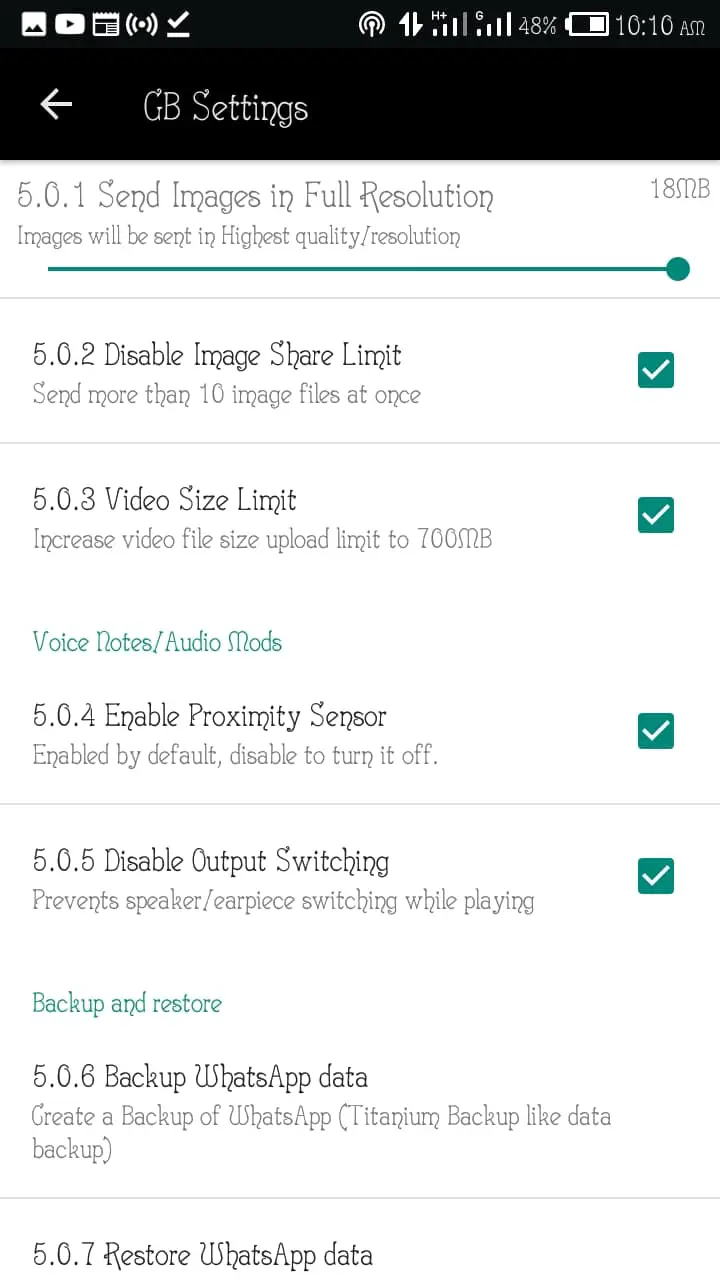Go back from GB Settings
This screenshot has height=1280, width=720.
pyautogui.click(x=56, y=105)
